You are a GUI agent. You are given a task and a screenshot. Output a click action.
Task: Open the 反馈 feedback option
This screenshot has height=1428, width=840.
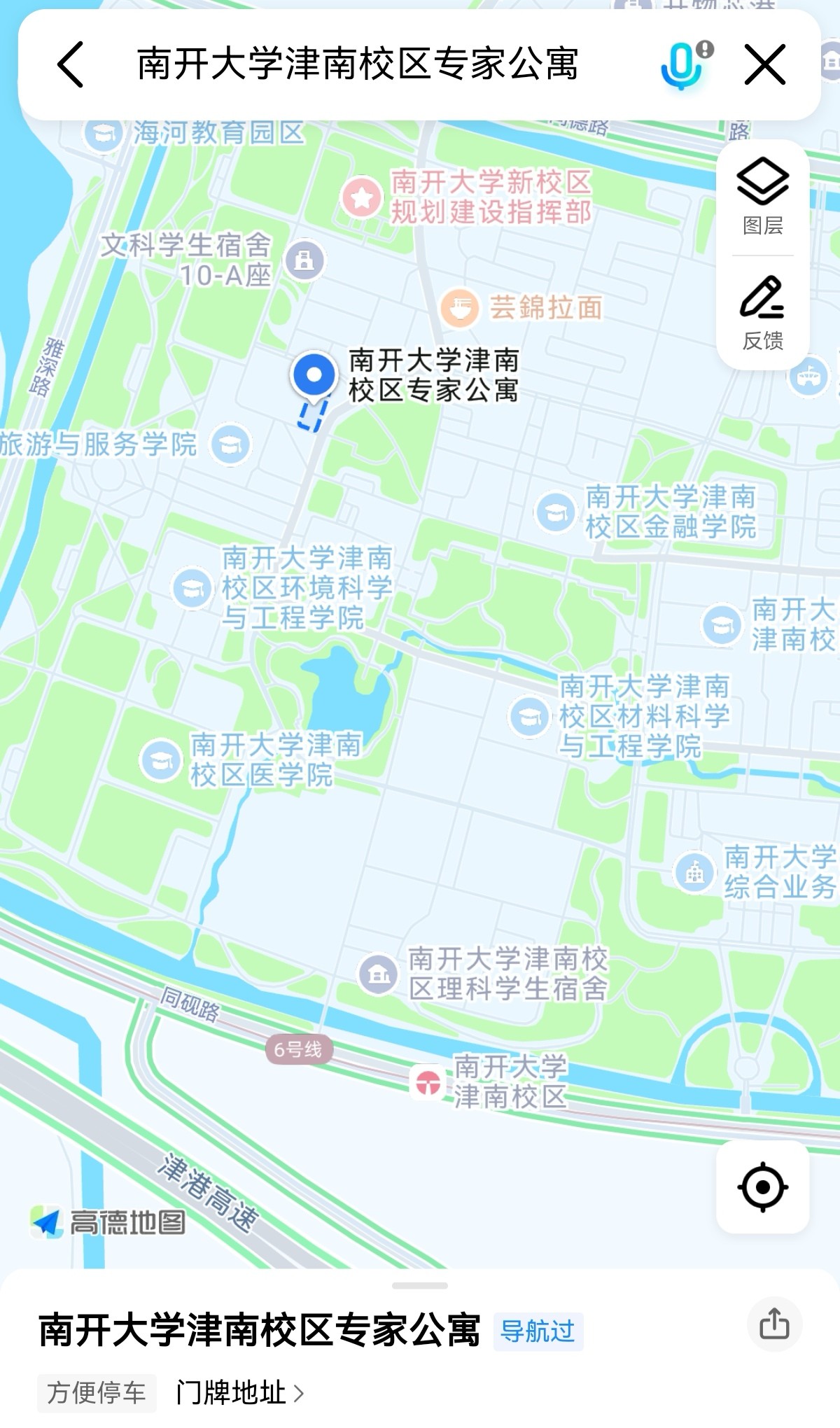(762, 312)
